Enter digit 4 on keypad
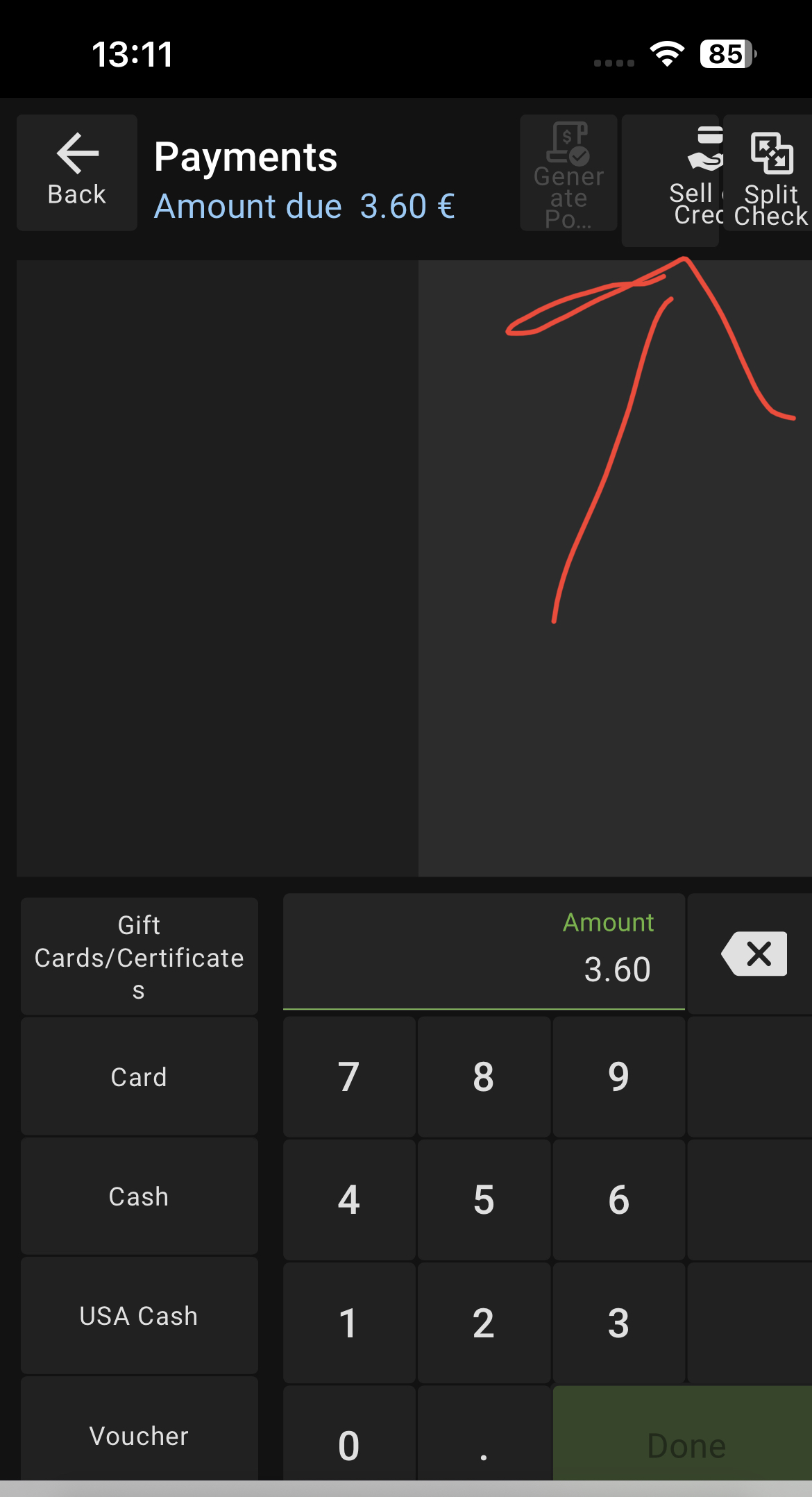This screenshot has width=812, height=1497. tap(349, 1199)
